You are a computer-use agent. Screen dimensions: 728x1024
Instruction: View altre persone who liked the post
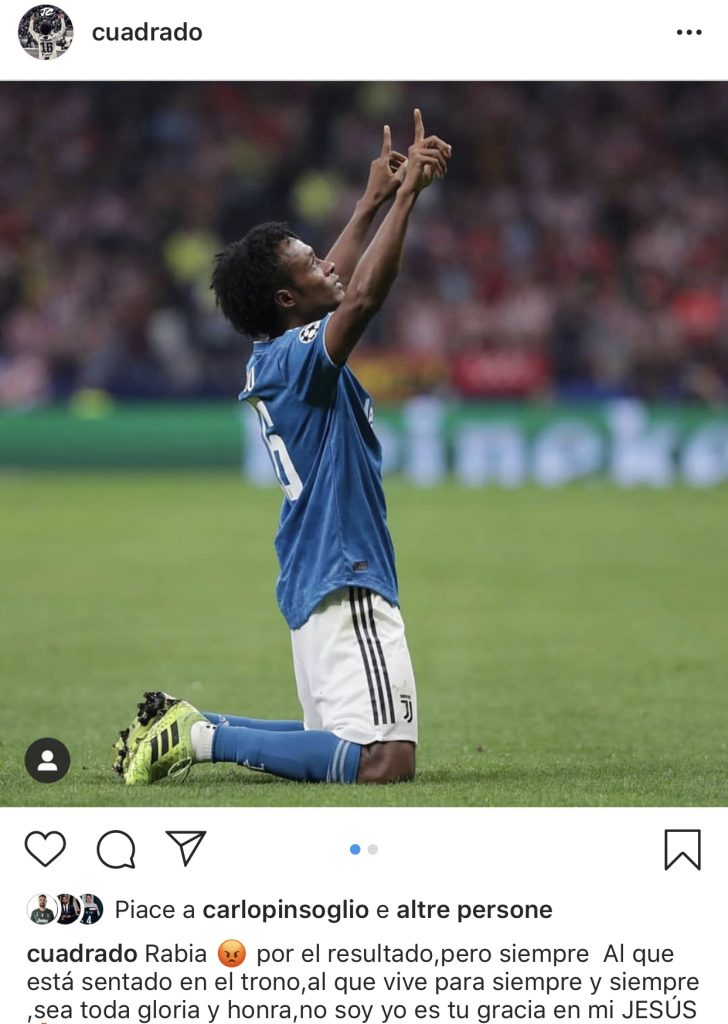click(x=474, y=910)
